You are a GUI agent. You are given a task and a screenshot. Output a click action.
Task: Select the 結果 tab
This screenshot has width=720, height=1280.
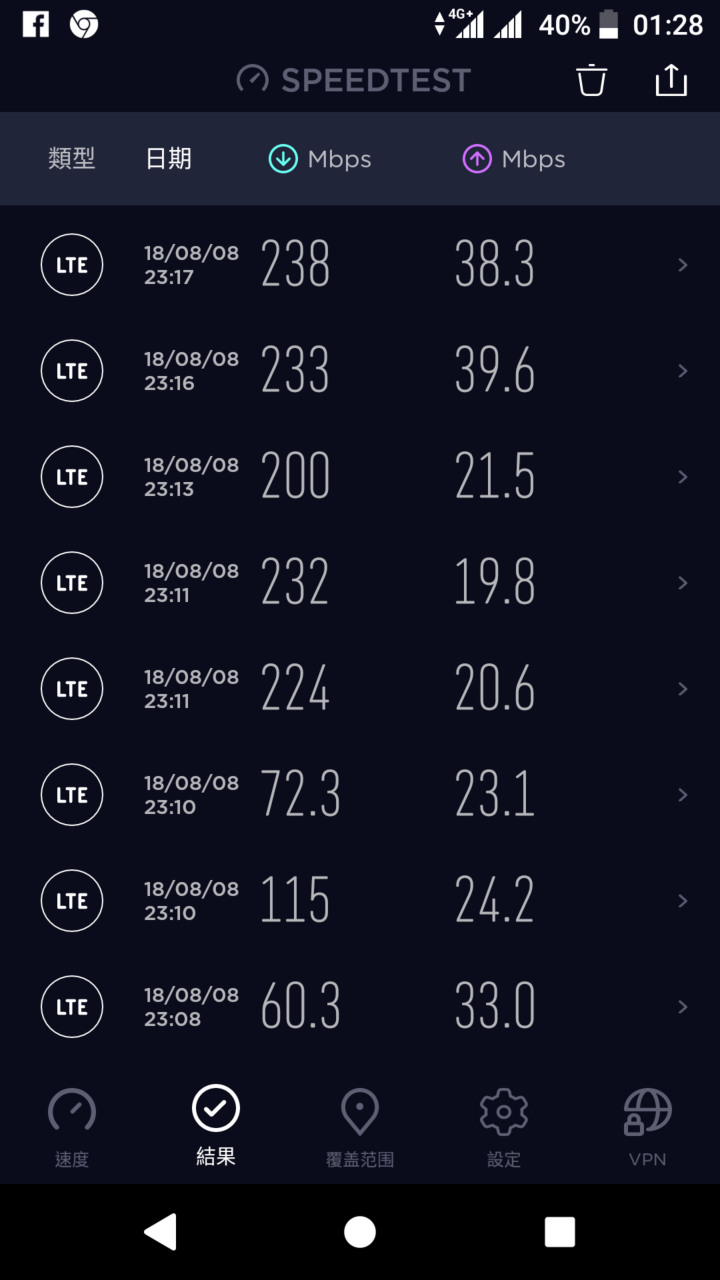tap(216, 1128)
